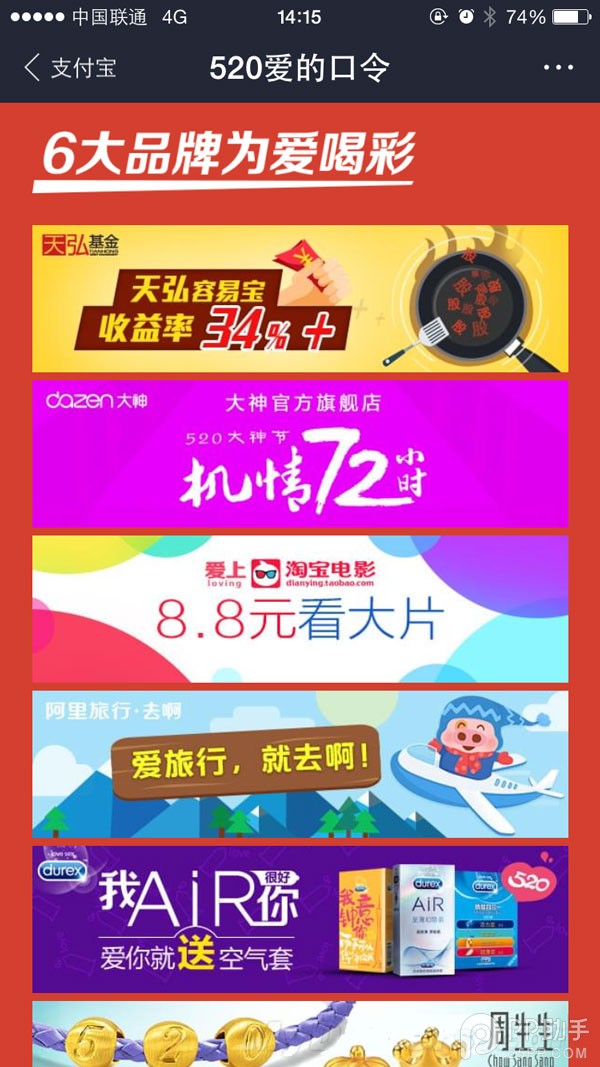Open the 阿里旅行·去啊 travel banner
600x1067 pixels.
[300, 763]
